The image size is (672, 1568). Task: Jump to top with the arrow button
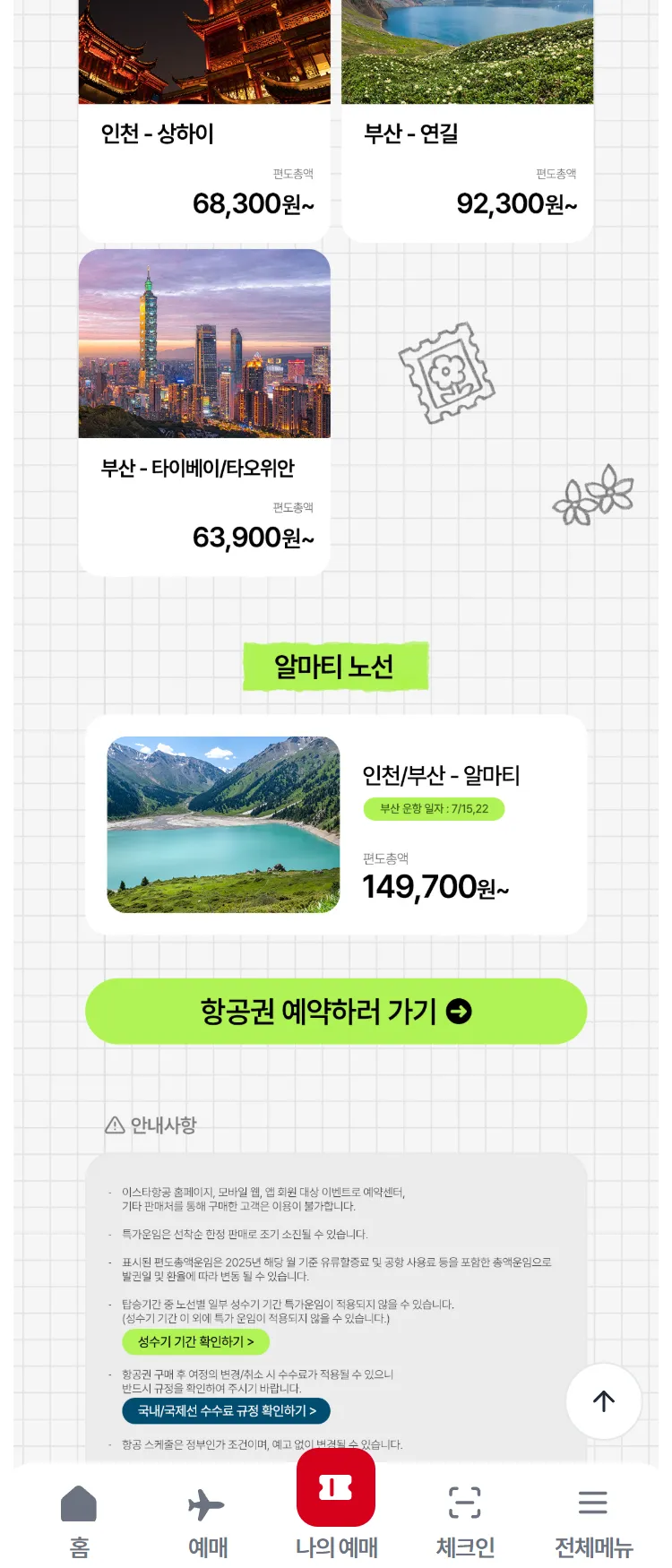tap(604, 1401)
